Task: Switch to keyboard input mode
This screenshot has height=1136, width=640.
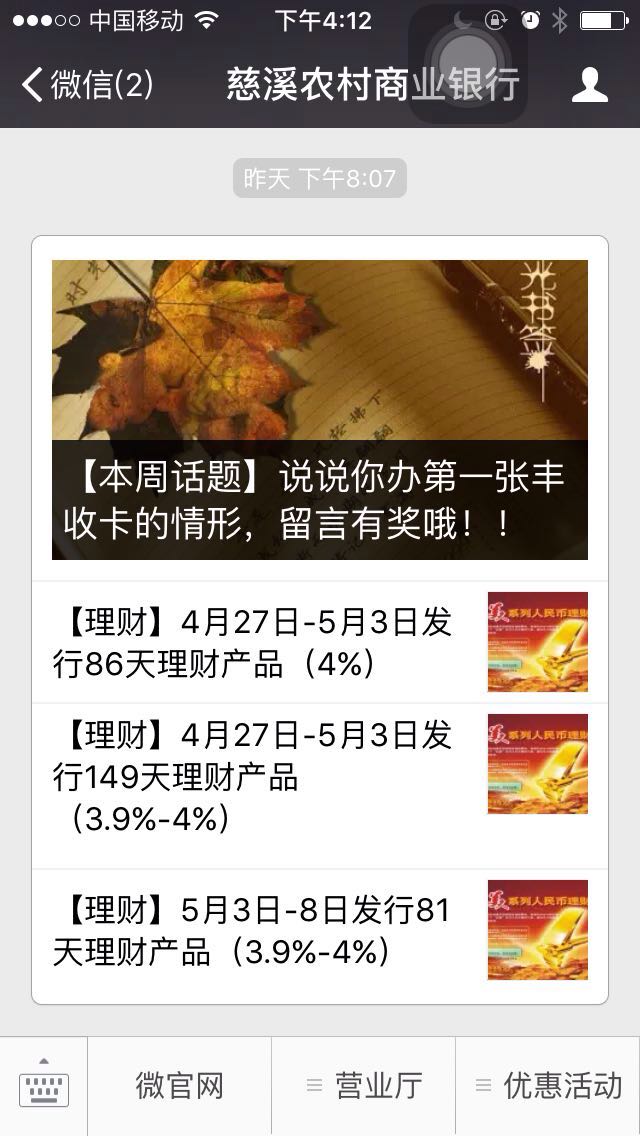Action: [44, 1085]
